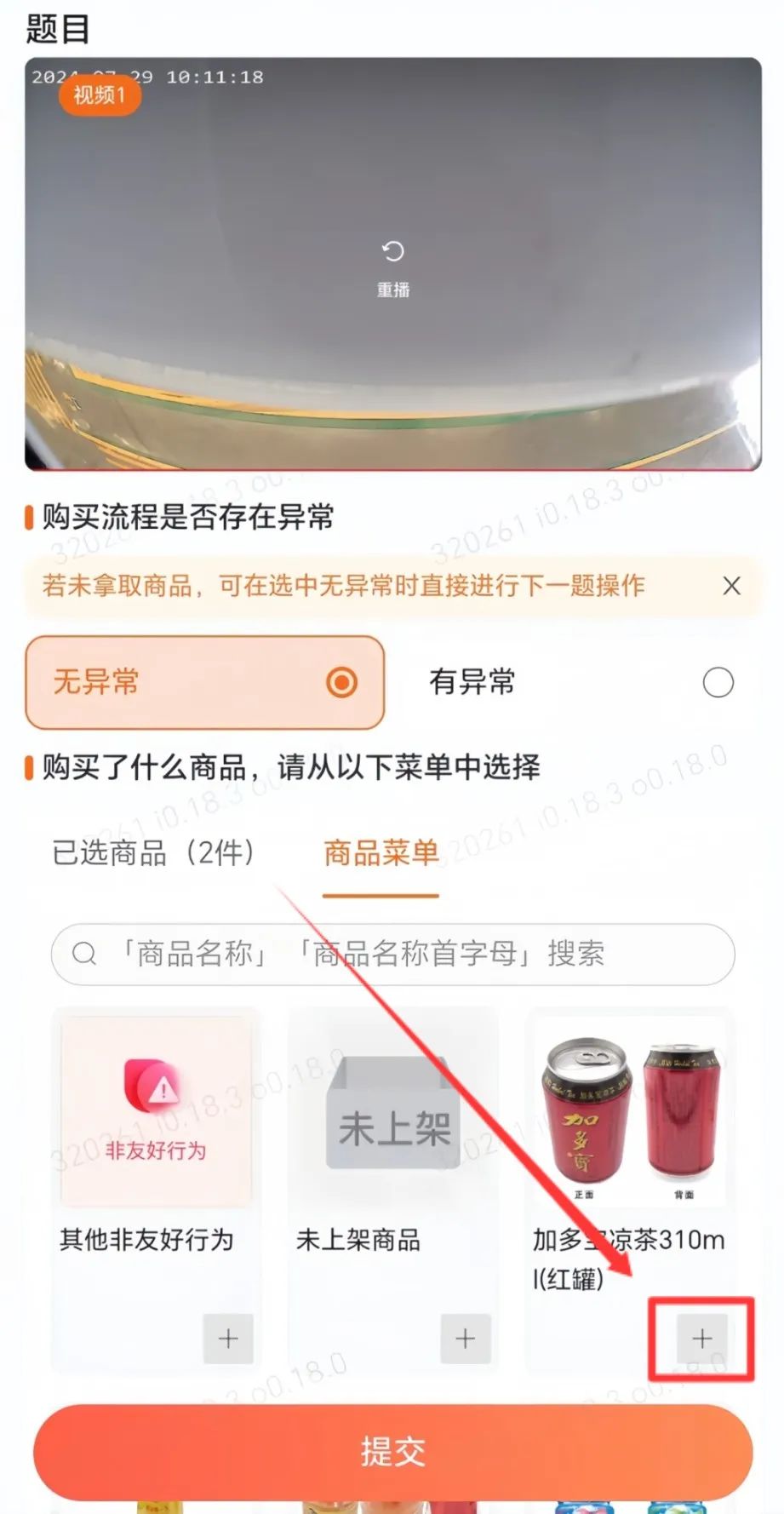Screen dimensions: 784x1514
Task: Switch to the 已选商品 tab
Action: [x=153, y=852]
